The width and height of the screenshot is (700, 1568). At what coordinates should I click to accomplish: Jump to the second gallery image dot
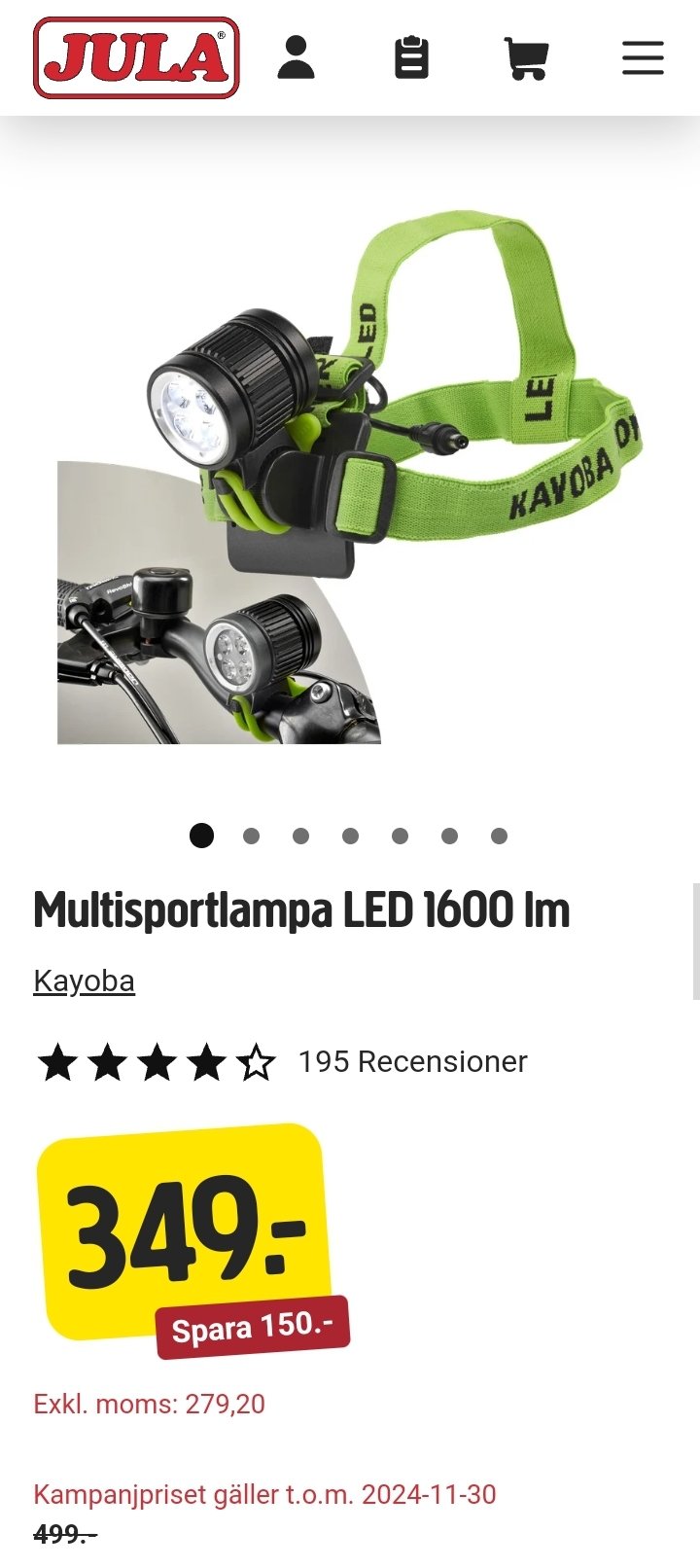click(251, 836)
